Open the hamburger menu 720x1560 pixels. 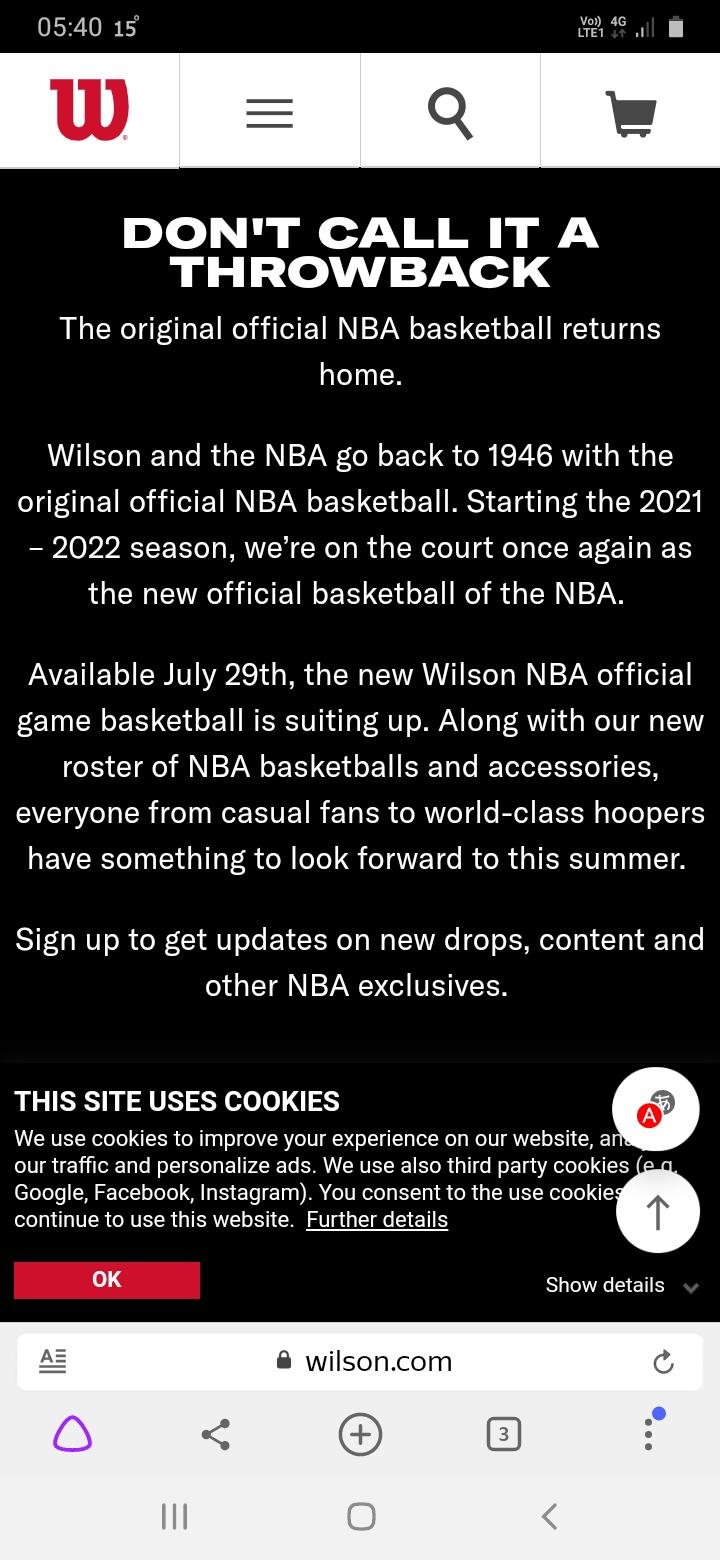(x=269, y=113)
